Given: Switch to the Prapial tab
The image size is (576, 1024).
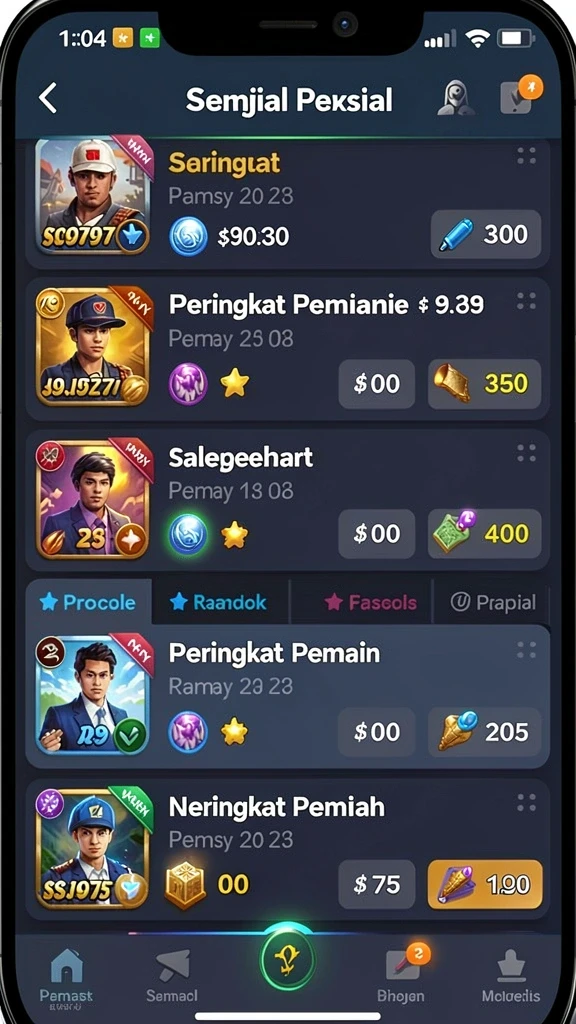Looking at the screenshot, I should [x=492, y=602].
